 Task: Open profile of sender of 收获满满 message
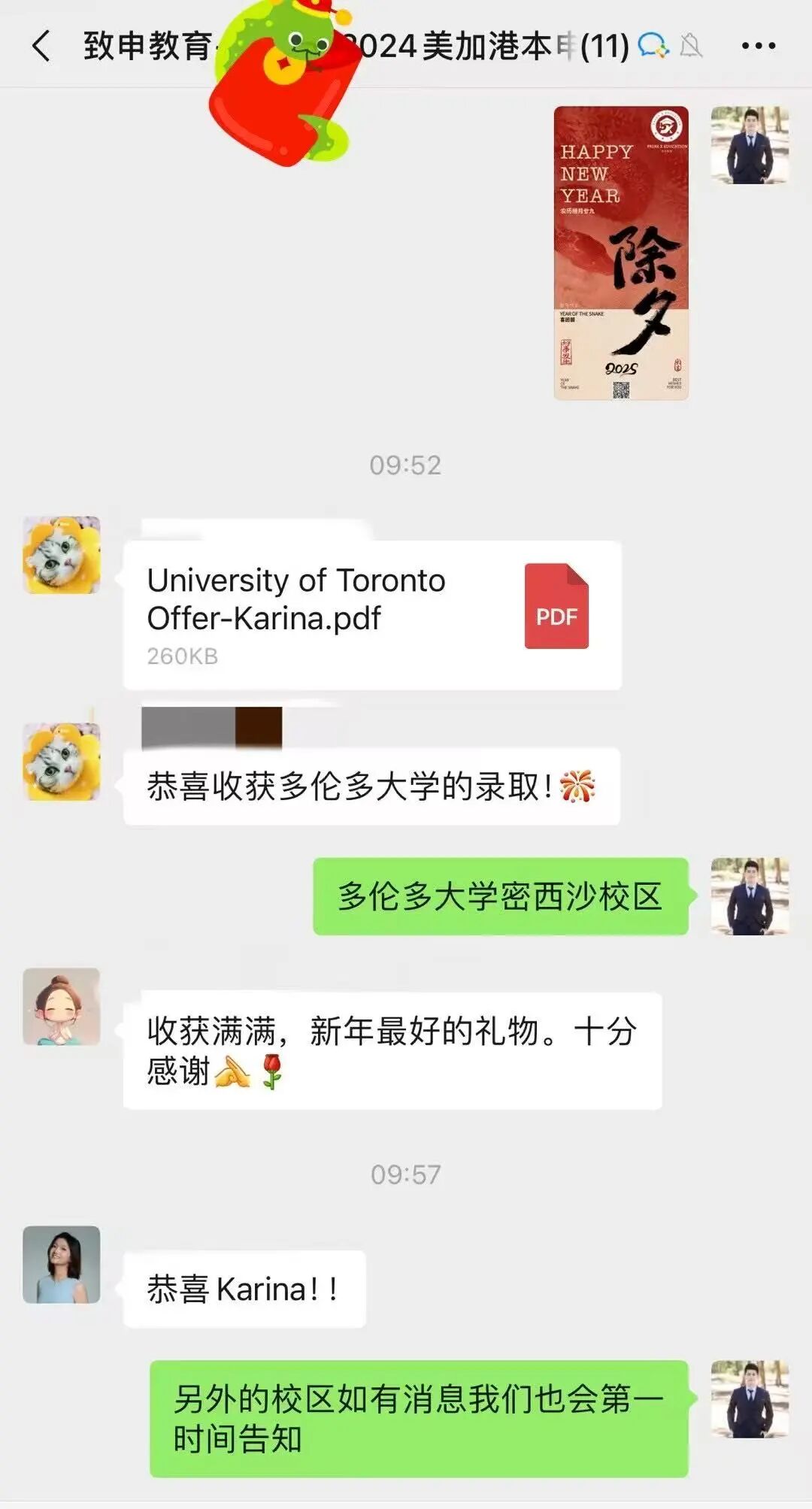coord(62,1006)
